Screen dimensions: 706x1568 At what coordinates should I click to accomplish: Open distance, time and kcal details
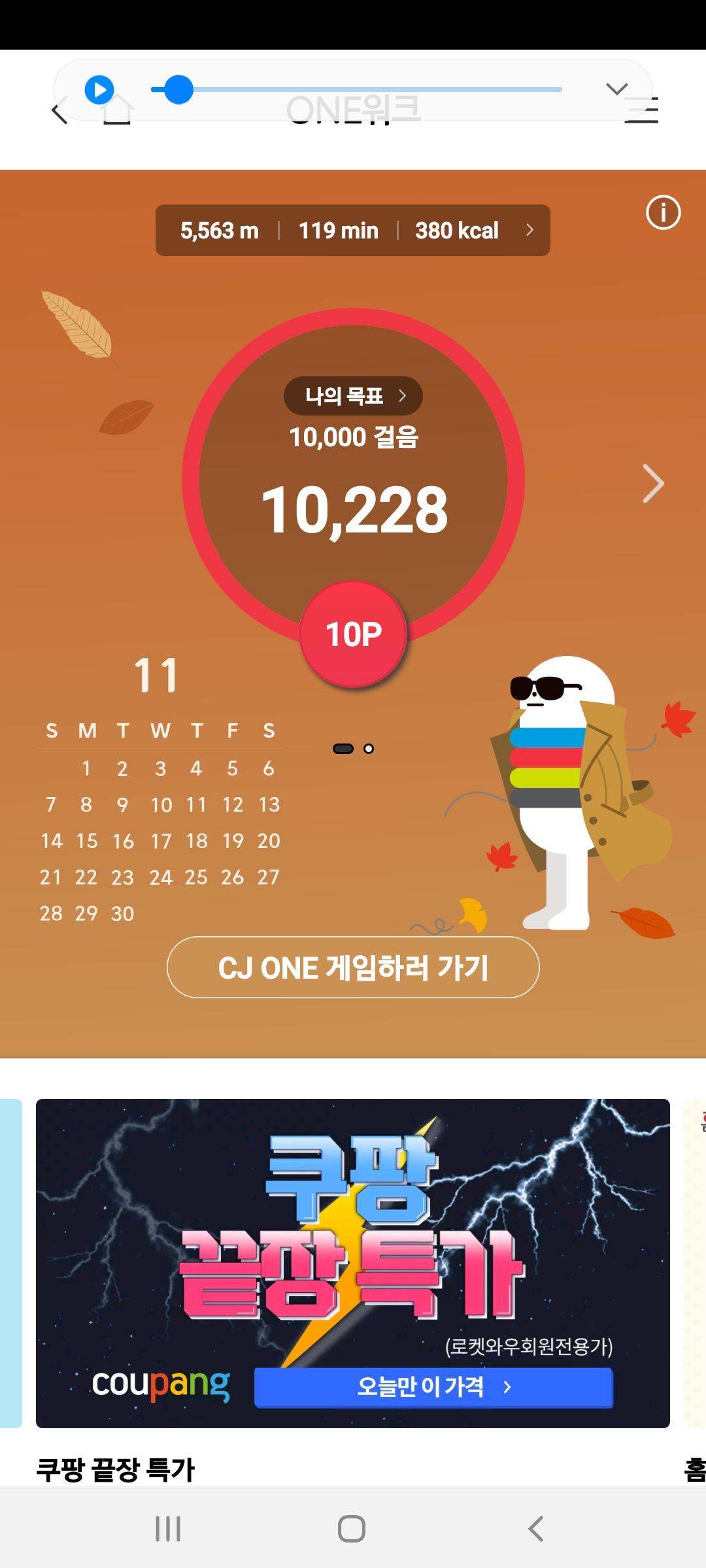coord(352,230)
